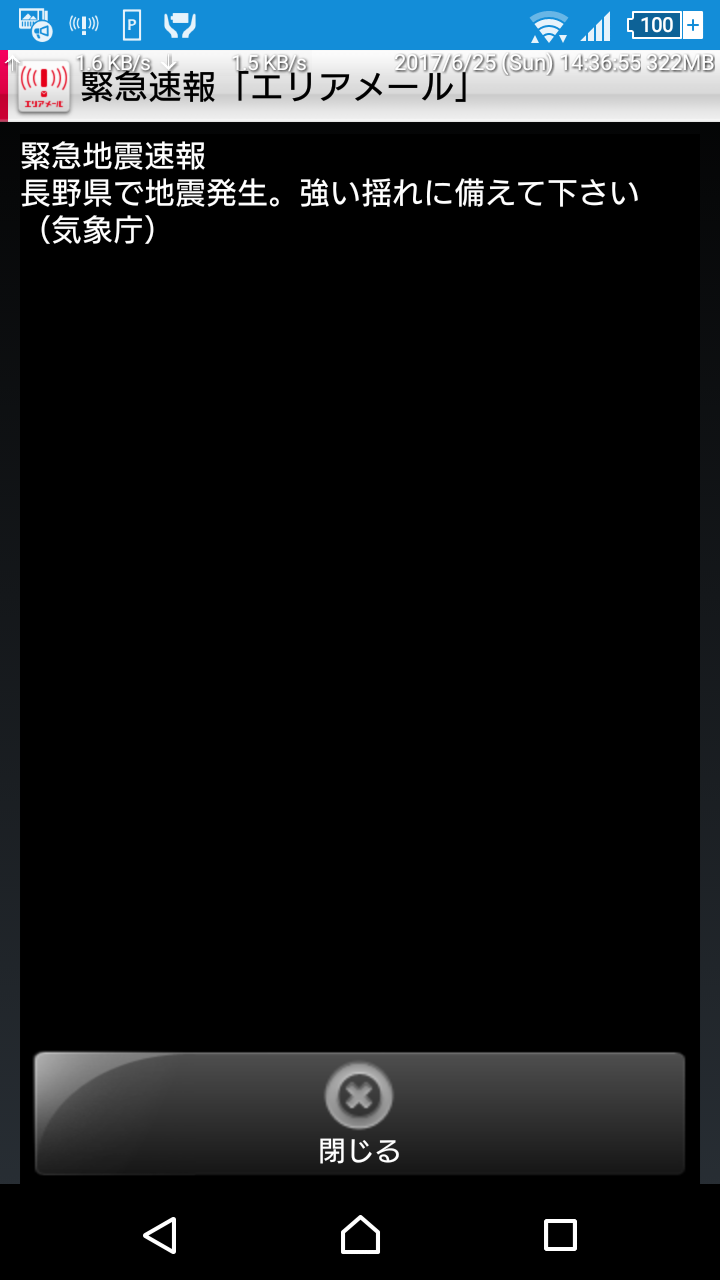Close the earthquake alert with 閉じる

[x=359, y=1113]
